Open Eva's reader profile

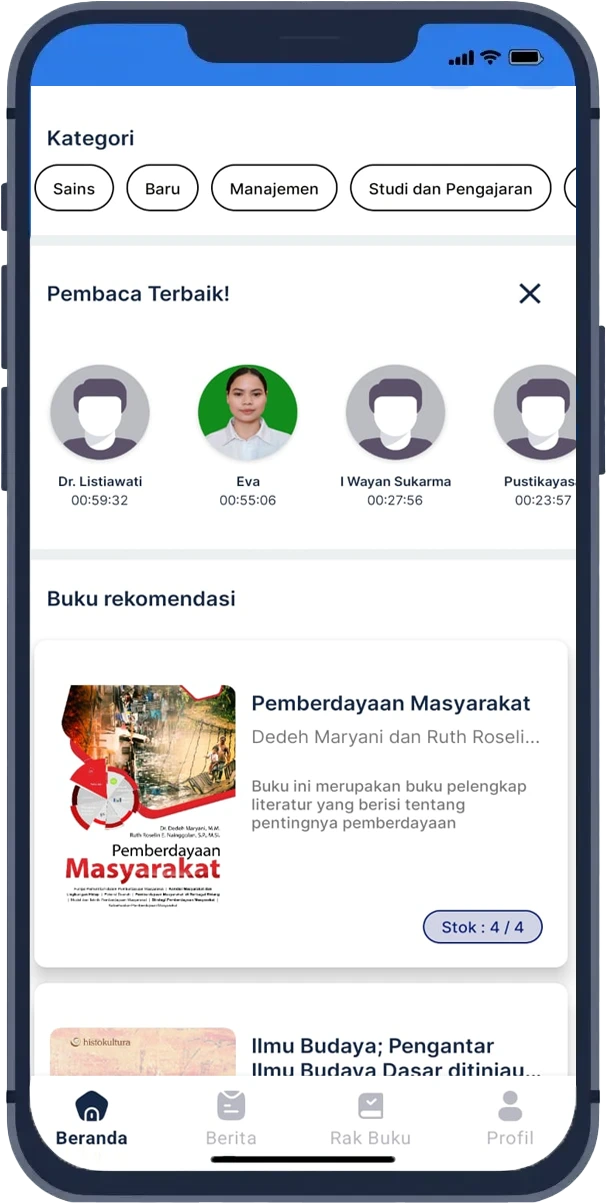point(248,413)
